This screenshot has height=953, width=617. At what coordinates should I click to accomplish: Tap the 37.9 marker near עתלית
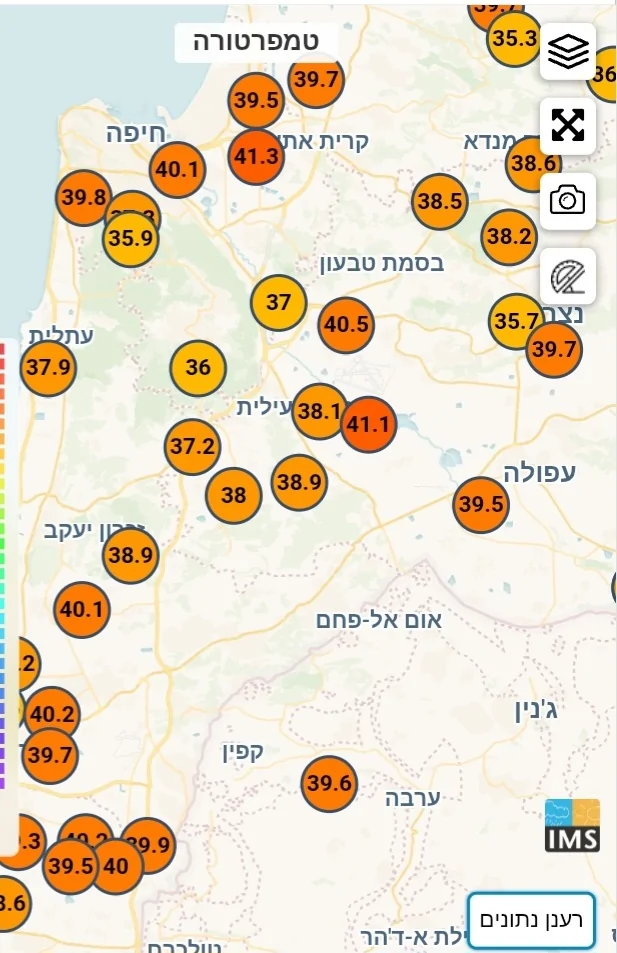click(48, 367)
